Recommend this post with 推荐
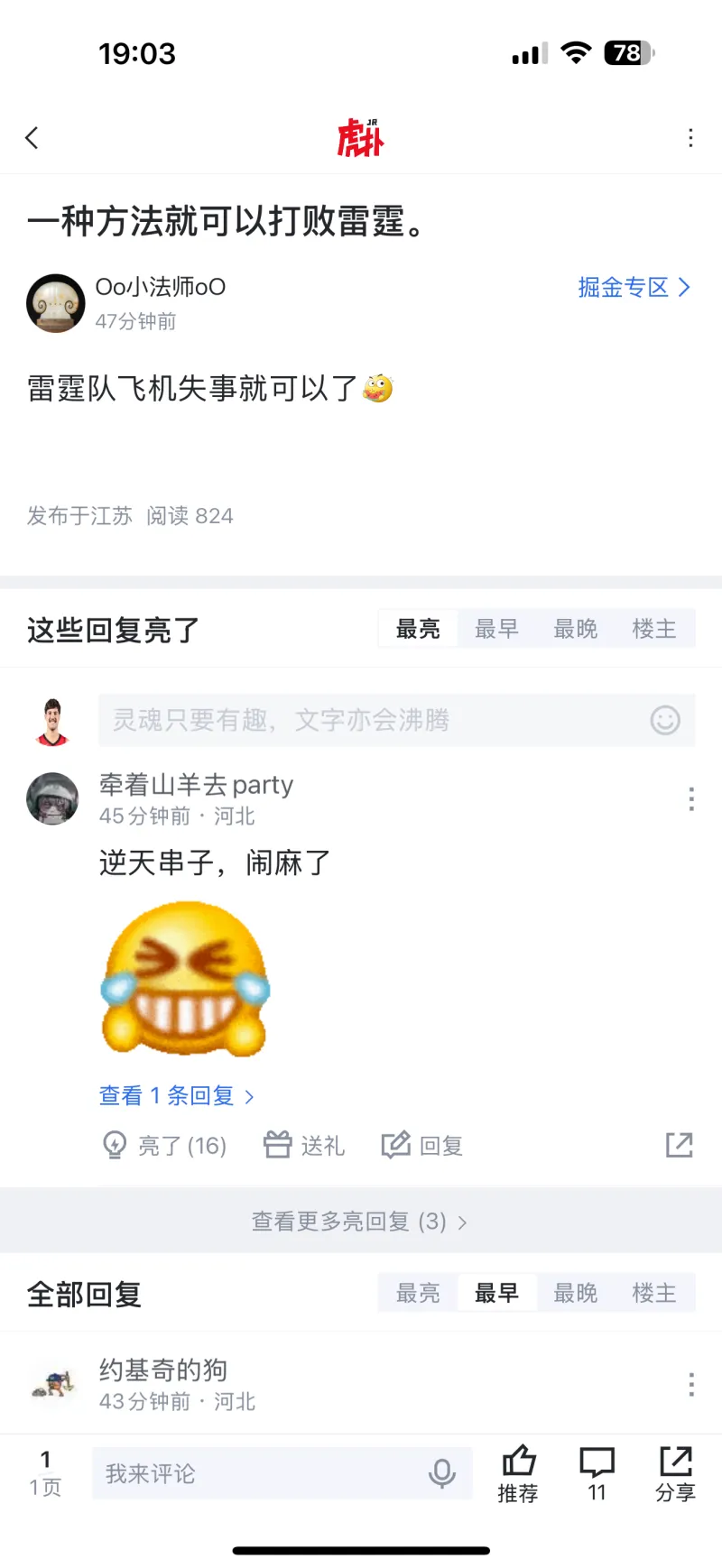Screen dimensions: 722x1568 518,1473
